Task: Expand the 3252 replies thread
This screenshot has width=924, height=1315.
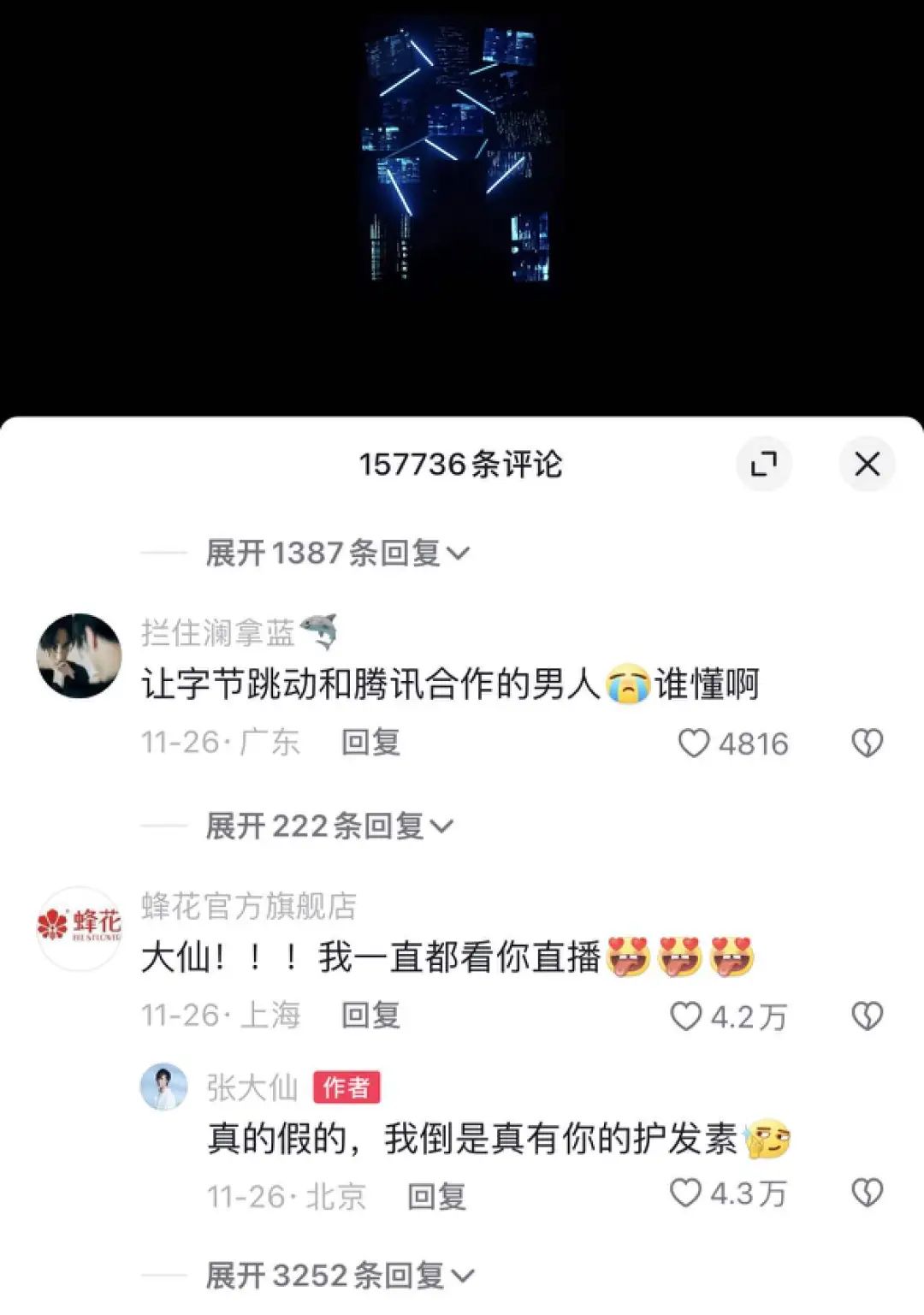Action: [x=339, y=1276]
